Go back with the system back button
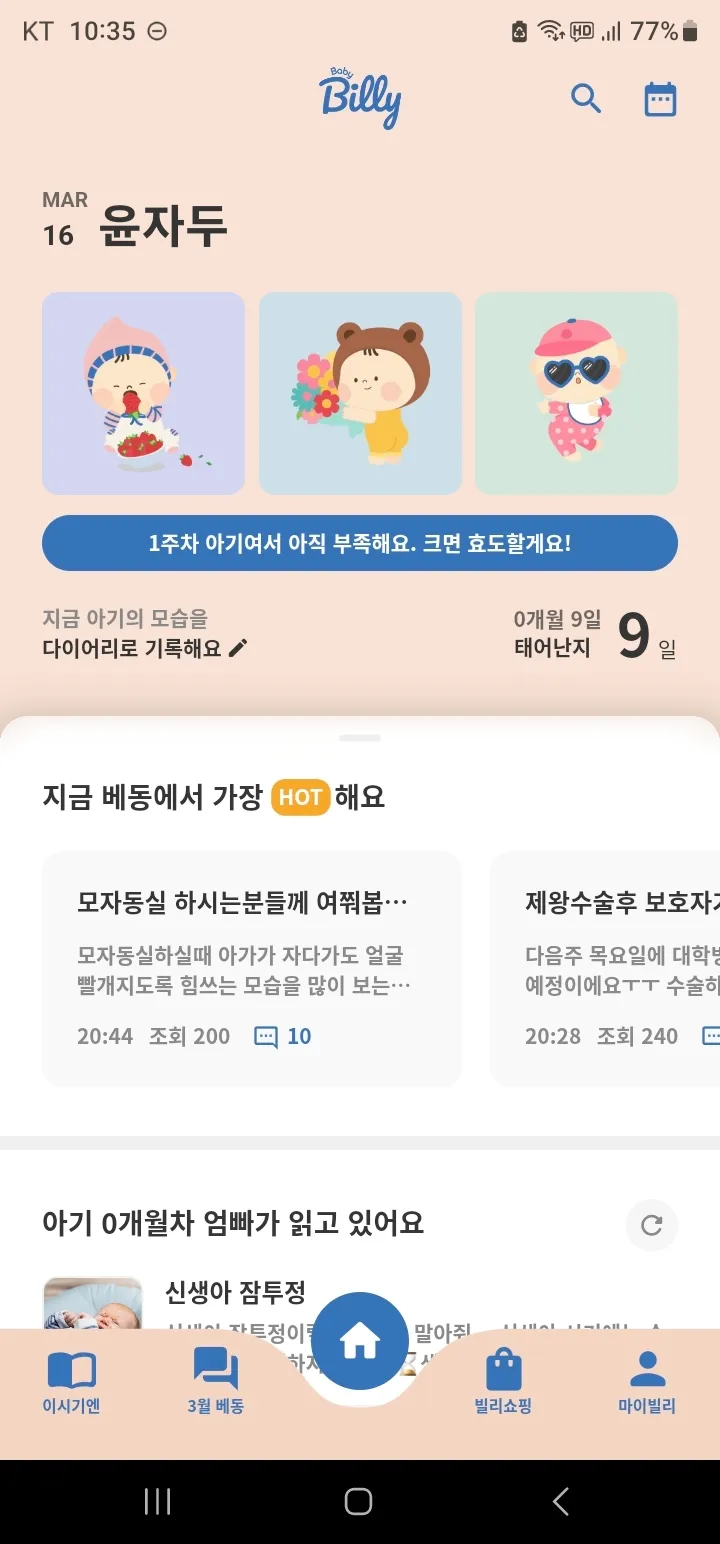The width and height of the screenshot is (720, 1544). tap(561, 1501)
